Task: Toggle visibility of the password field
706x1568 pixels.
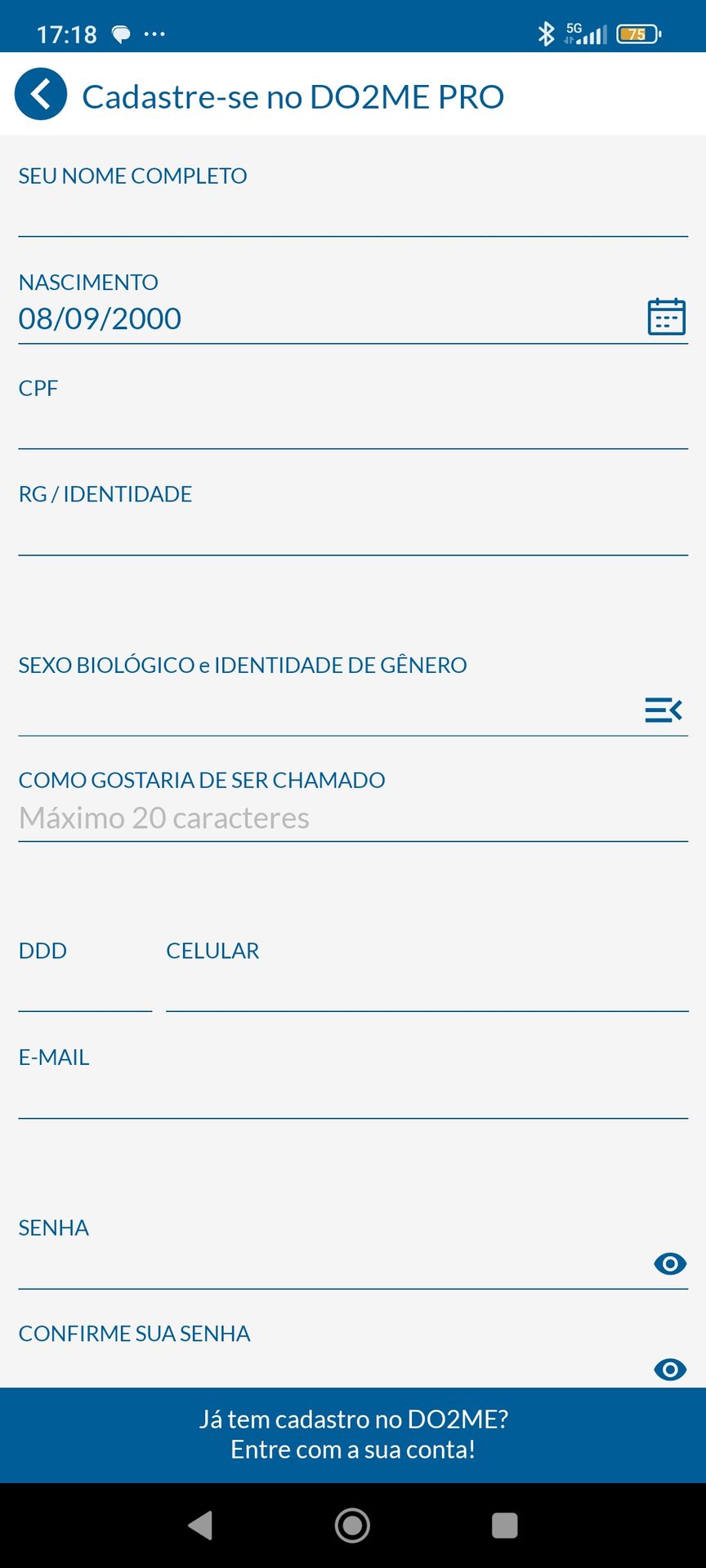Action: (669, 1263)
